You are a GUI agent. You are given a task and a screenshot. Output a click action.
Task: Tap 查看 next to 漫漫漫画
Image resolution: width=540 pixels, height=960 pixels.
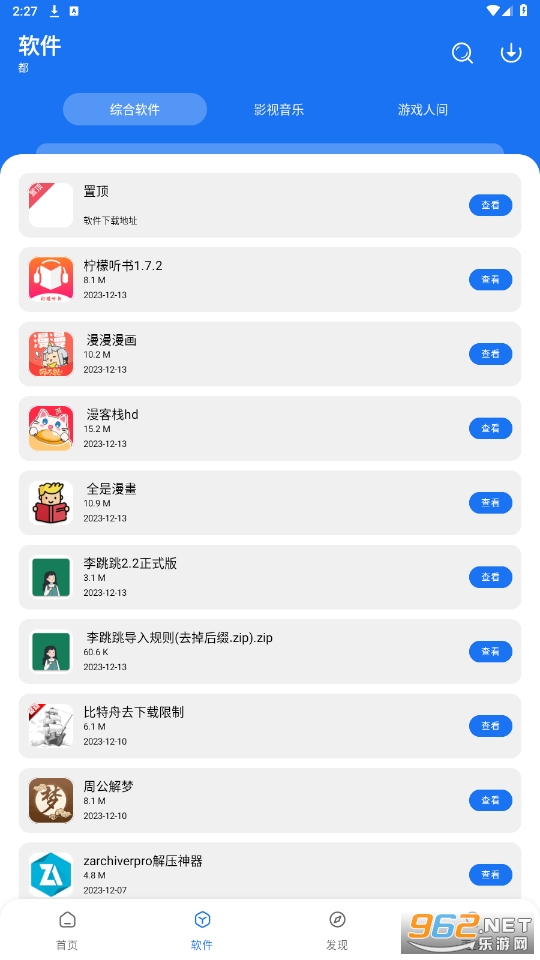(490, 354)
